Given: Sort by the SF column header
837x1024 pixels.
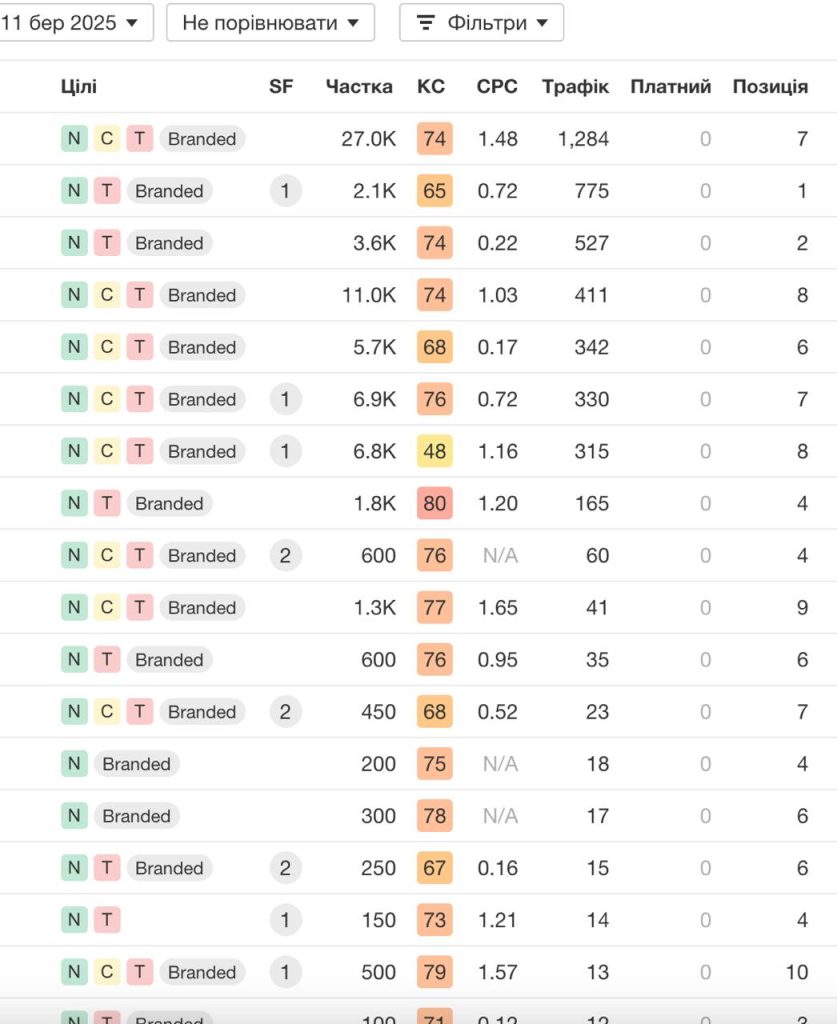Looking at the screenshot, I should point(281,86).
